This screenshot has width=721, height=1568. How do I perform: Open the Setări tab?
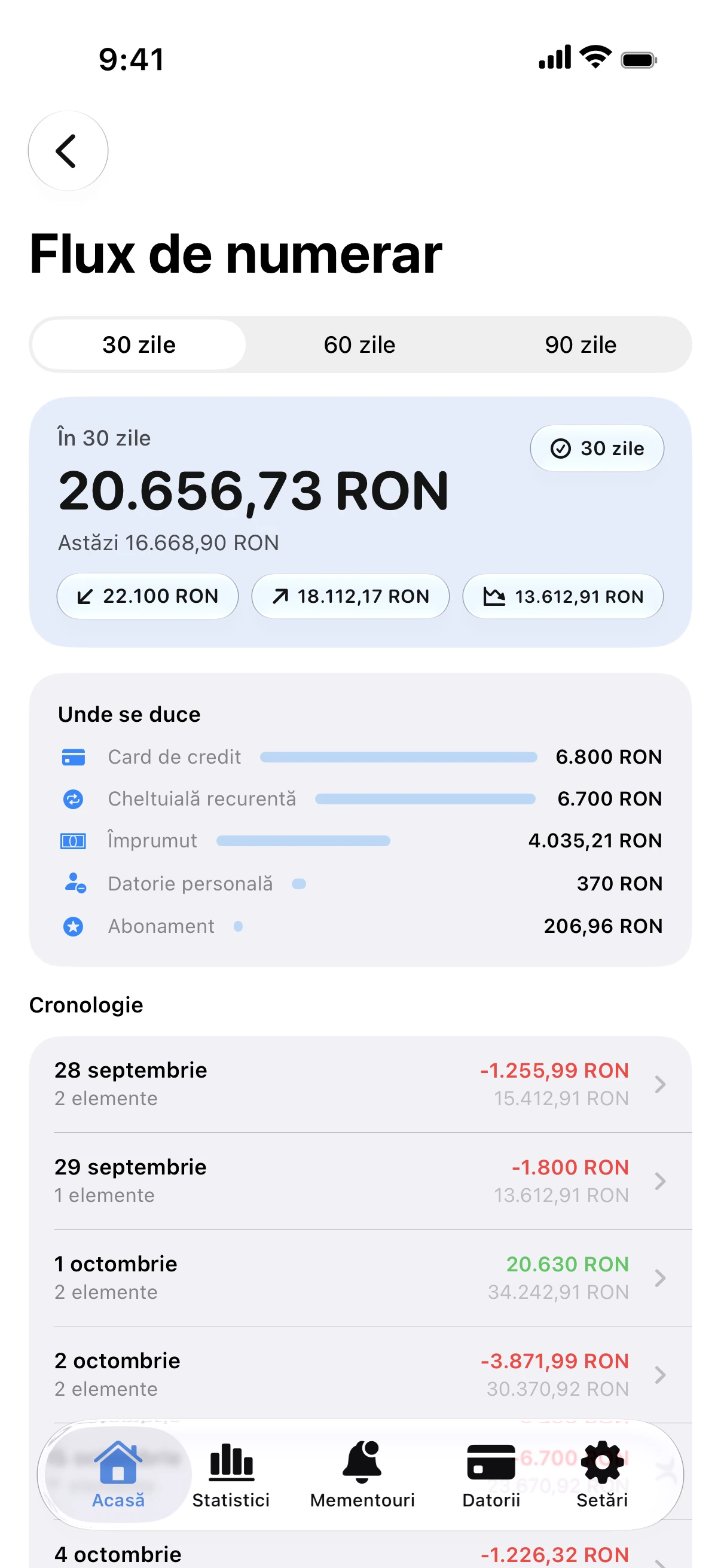602,1474
